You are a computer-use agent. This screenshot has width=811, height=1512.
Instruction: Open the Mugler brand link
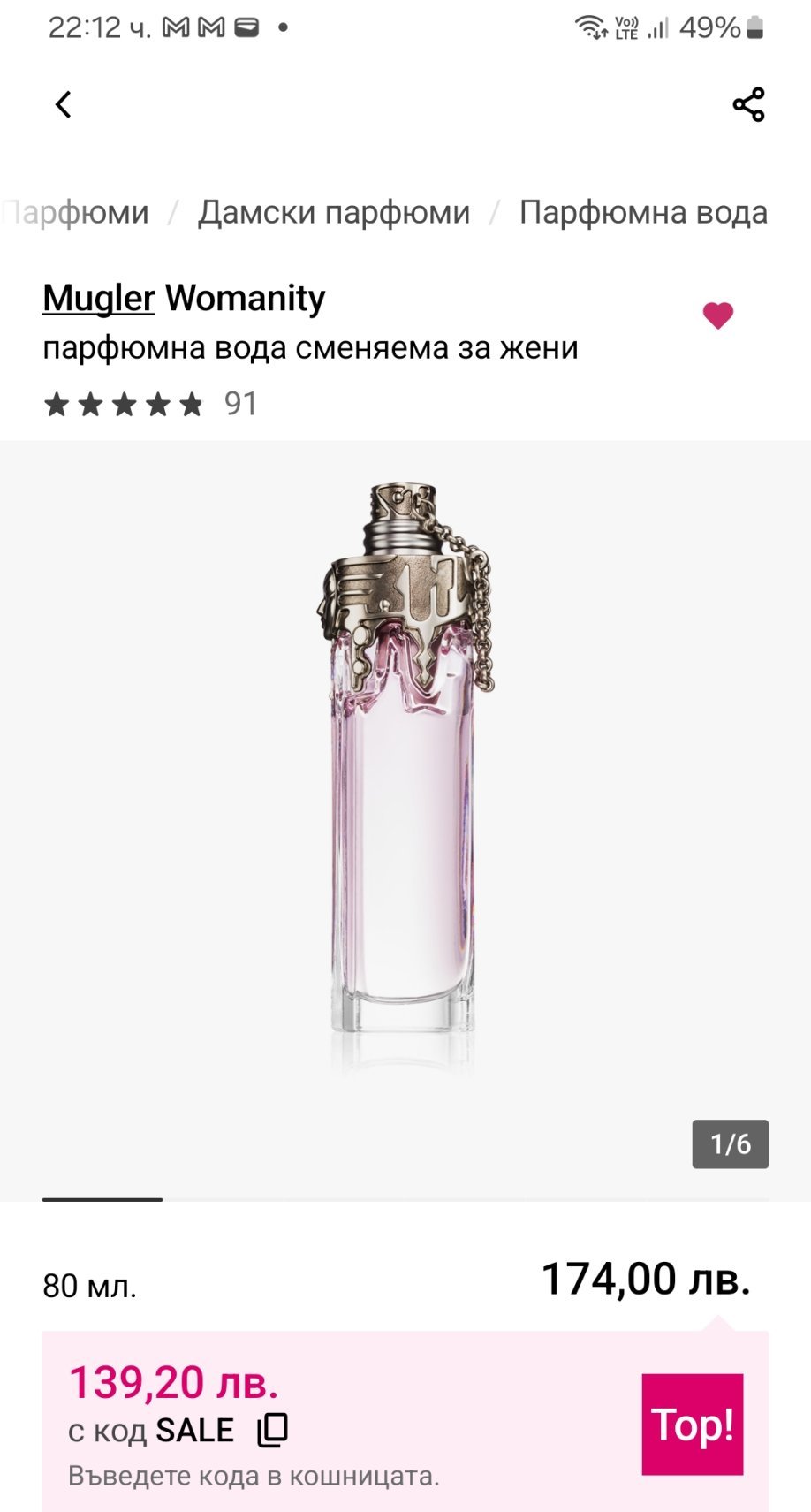[x=98, y=298]
